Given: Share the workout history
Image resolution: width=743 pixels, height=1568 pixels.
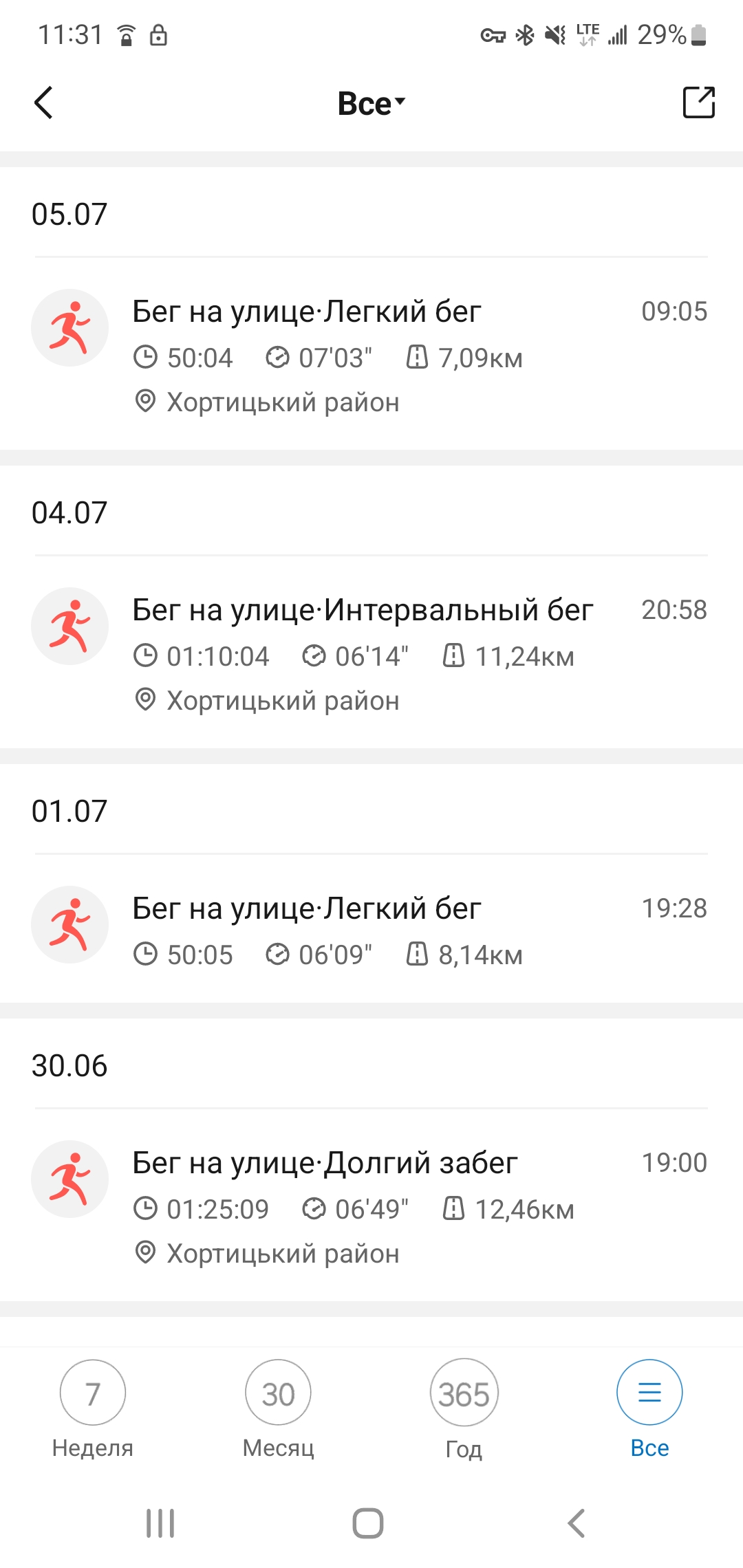Looking at the screenshot, I should (698, 103).
